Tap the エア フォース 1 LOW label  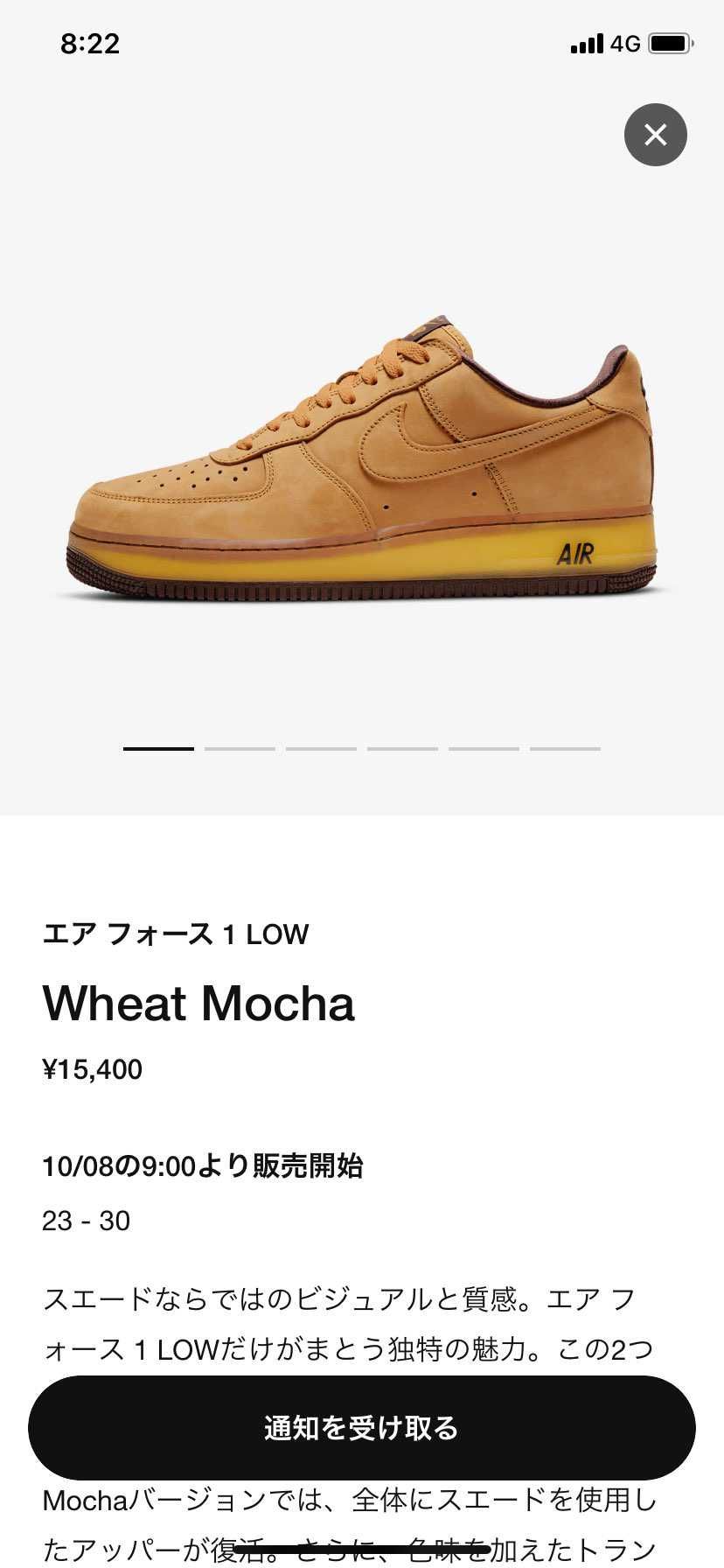(176, 934)
